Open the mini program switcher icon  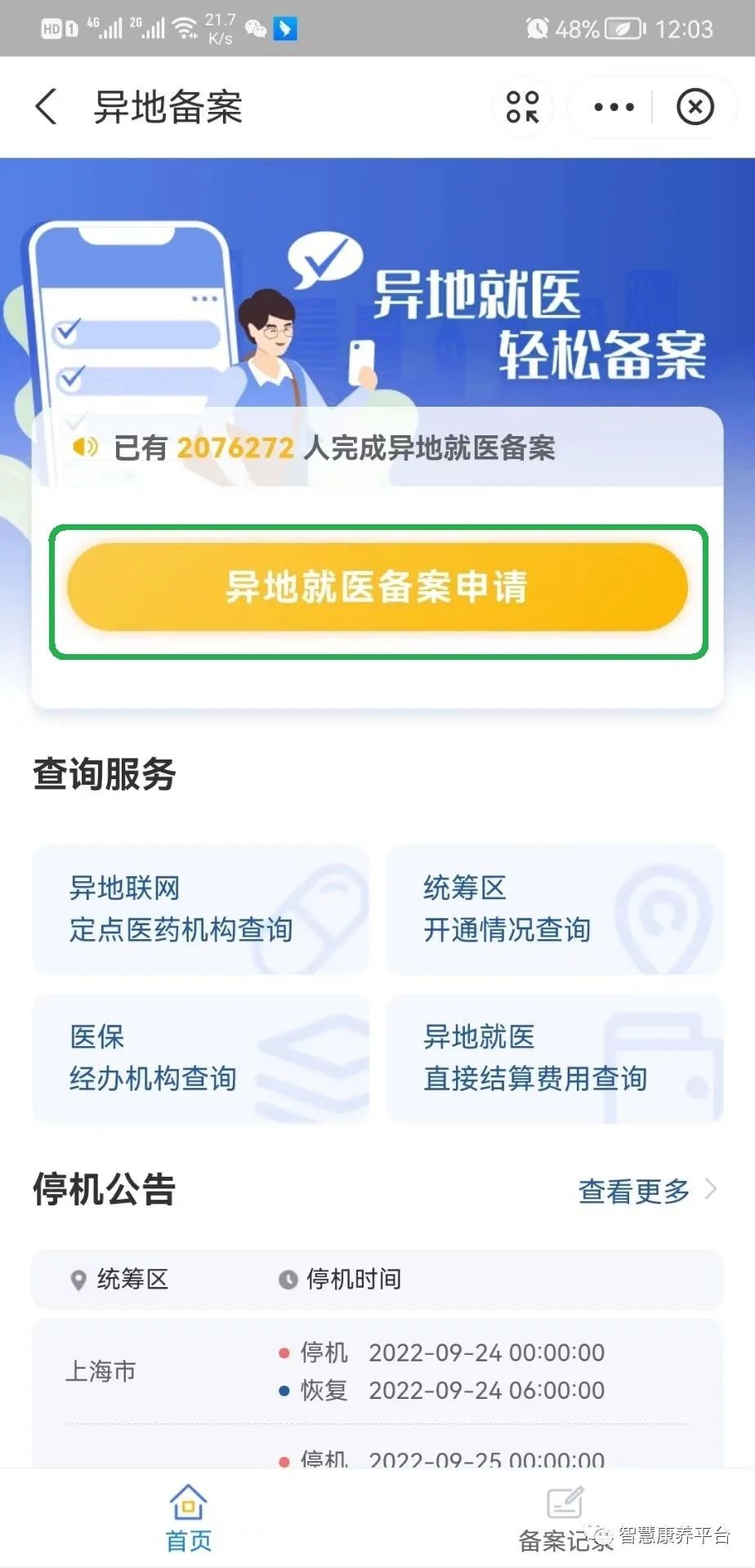522,107
